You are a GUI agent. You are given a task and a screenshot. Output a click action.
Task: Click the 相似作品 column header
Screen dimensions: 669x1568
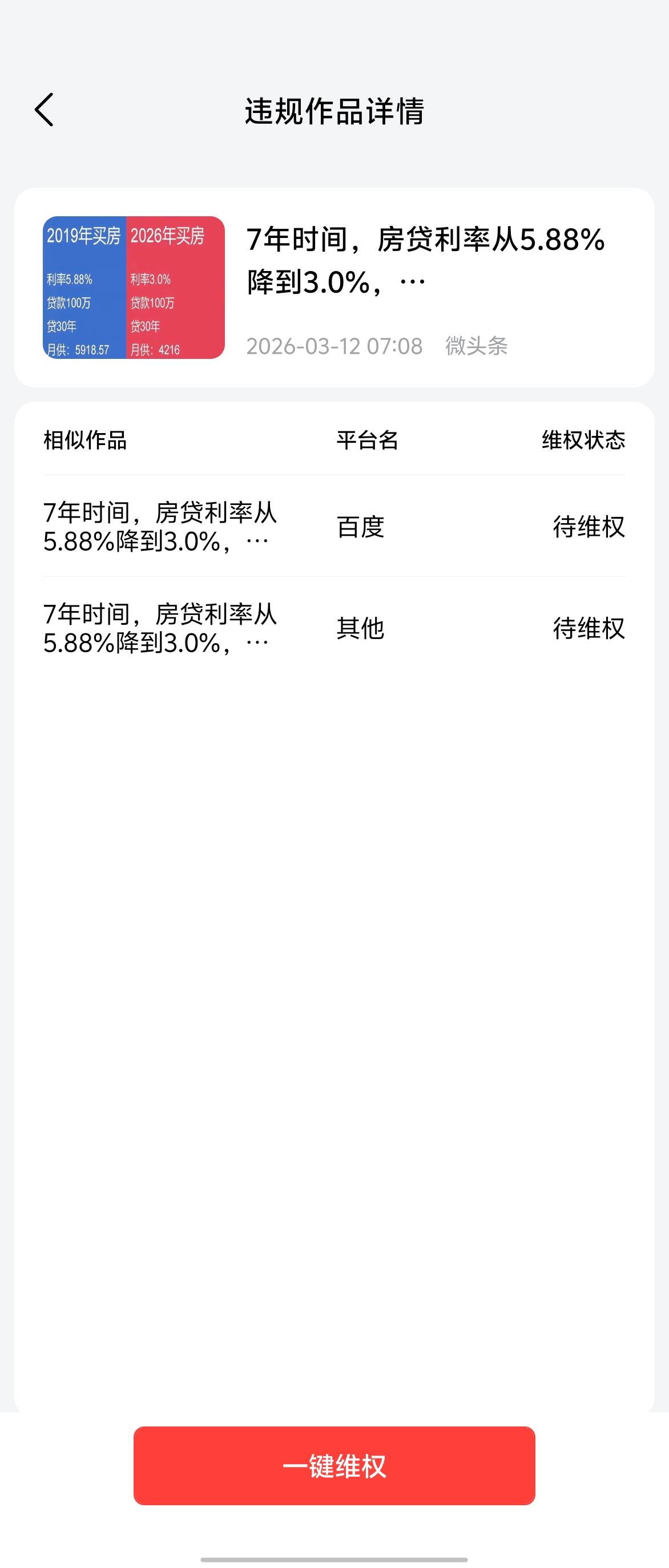click(x=86, y=441)
